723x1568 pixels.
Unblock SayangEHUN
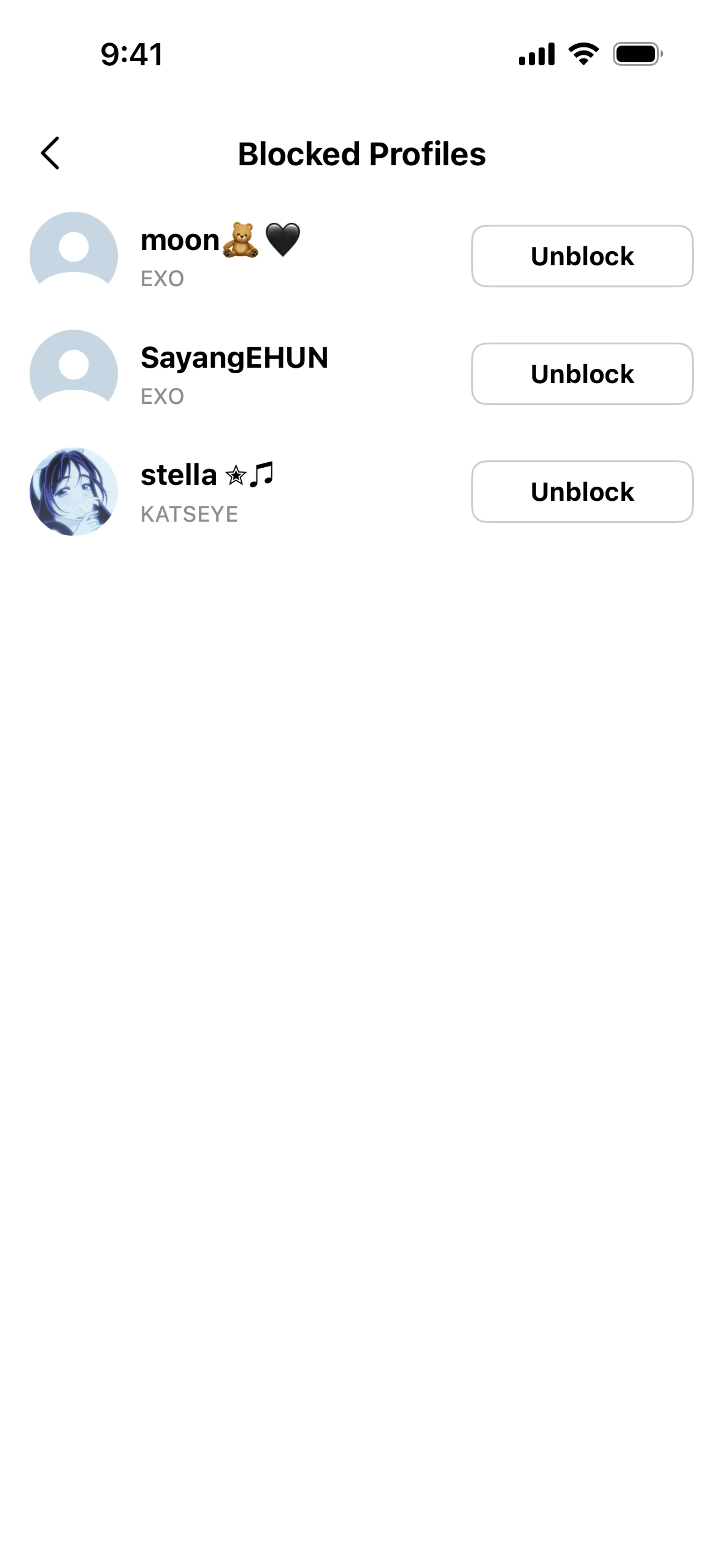click(x=581, y=374)
